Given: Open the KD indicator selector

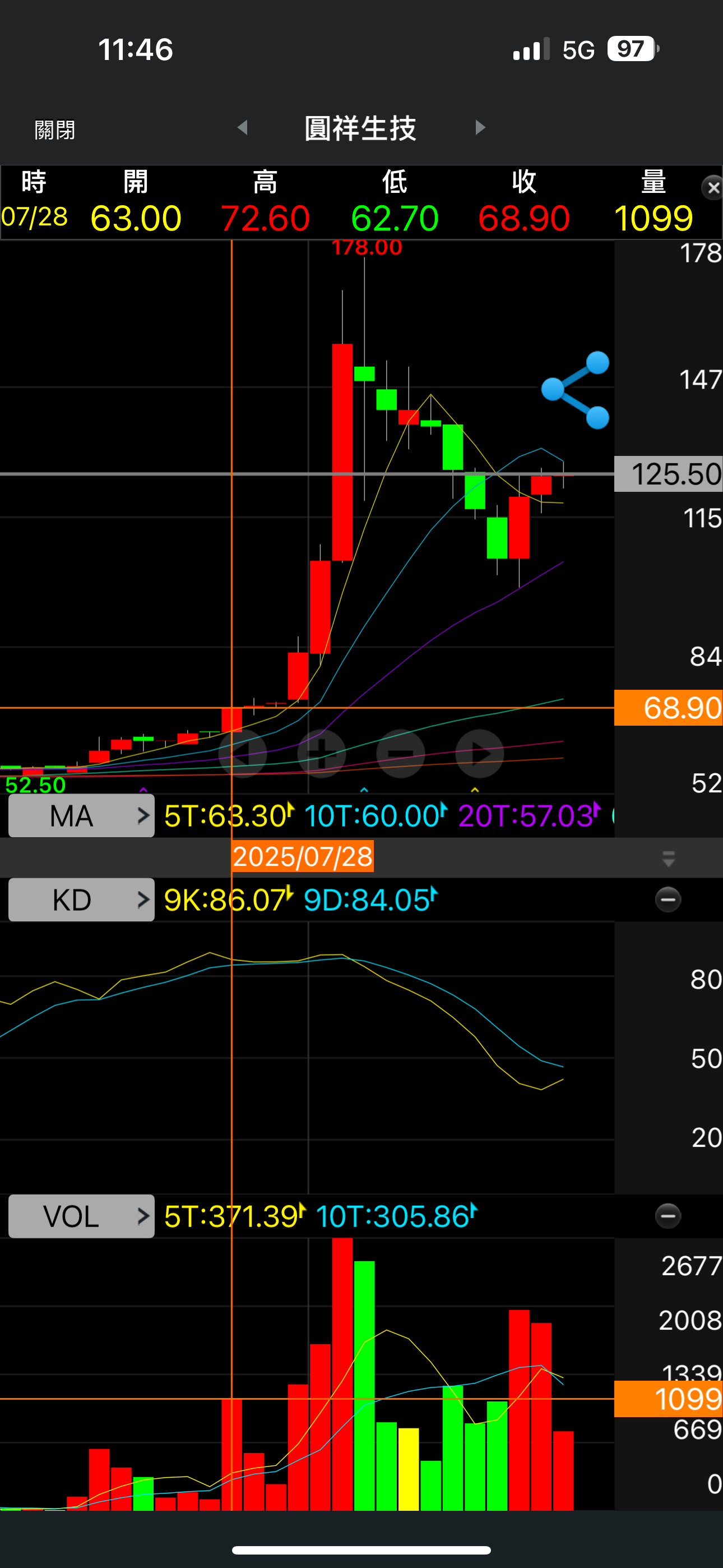Looking at the screenshot, I should point(82,900).
